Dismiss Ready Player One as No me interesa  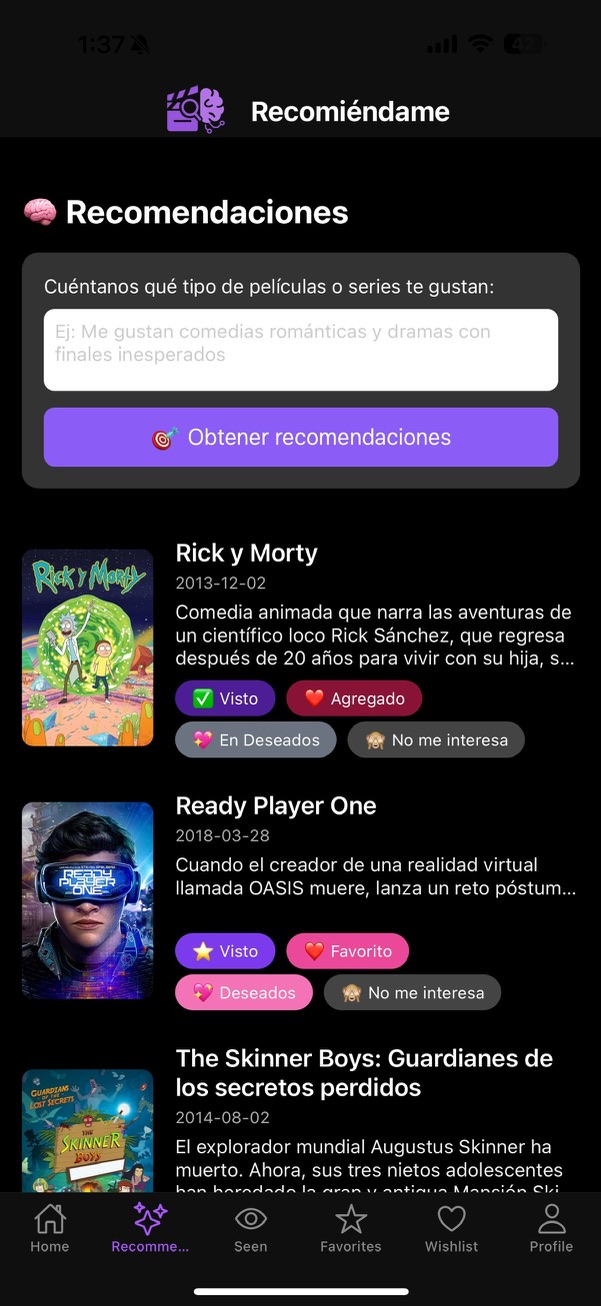click(412, 993)
